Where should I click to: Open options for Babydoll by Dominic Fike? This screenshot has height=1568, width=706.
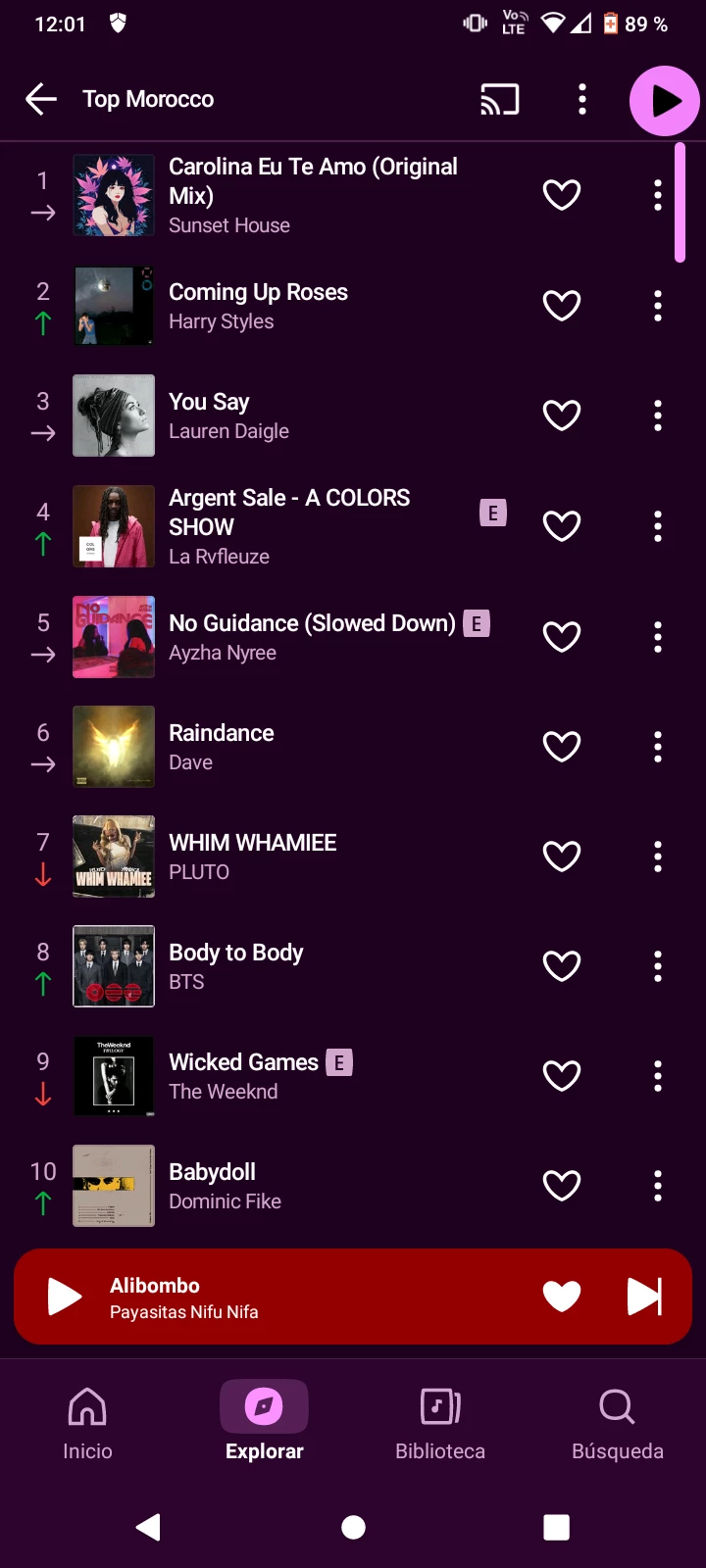pos(658,1186)
